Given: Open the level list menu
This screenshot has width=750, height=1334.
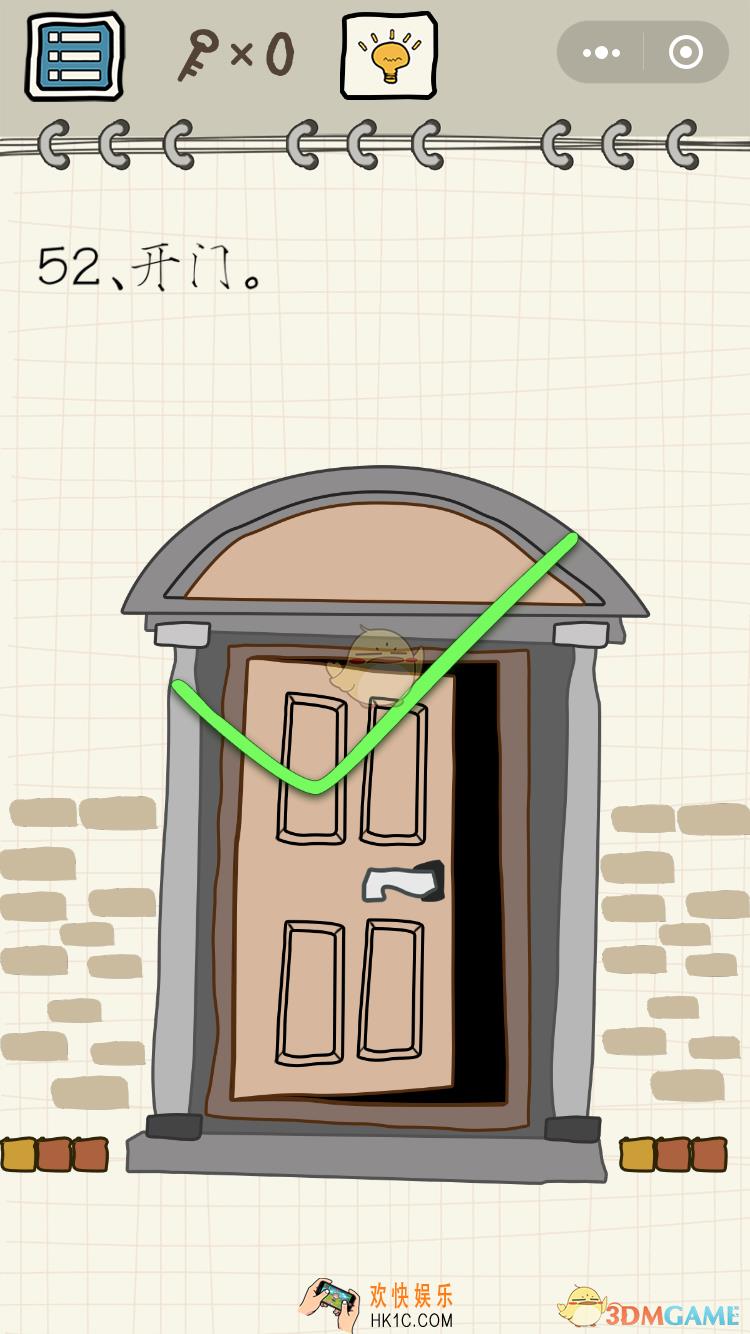Looking at the screenshot, I should pyautogui.click(x=74, y=55).
